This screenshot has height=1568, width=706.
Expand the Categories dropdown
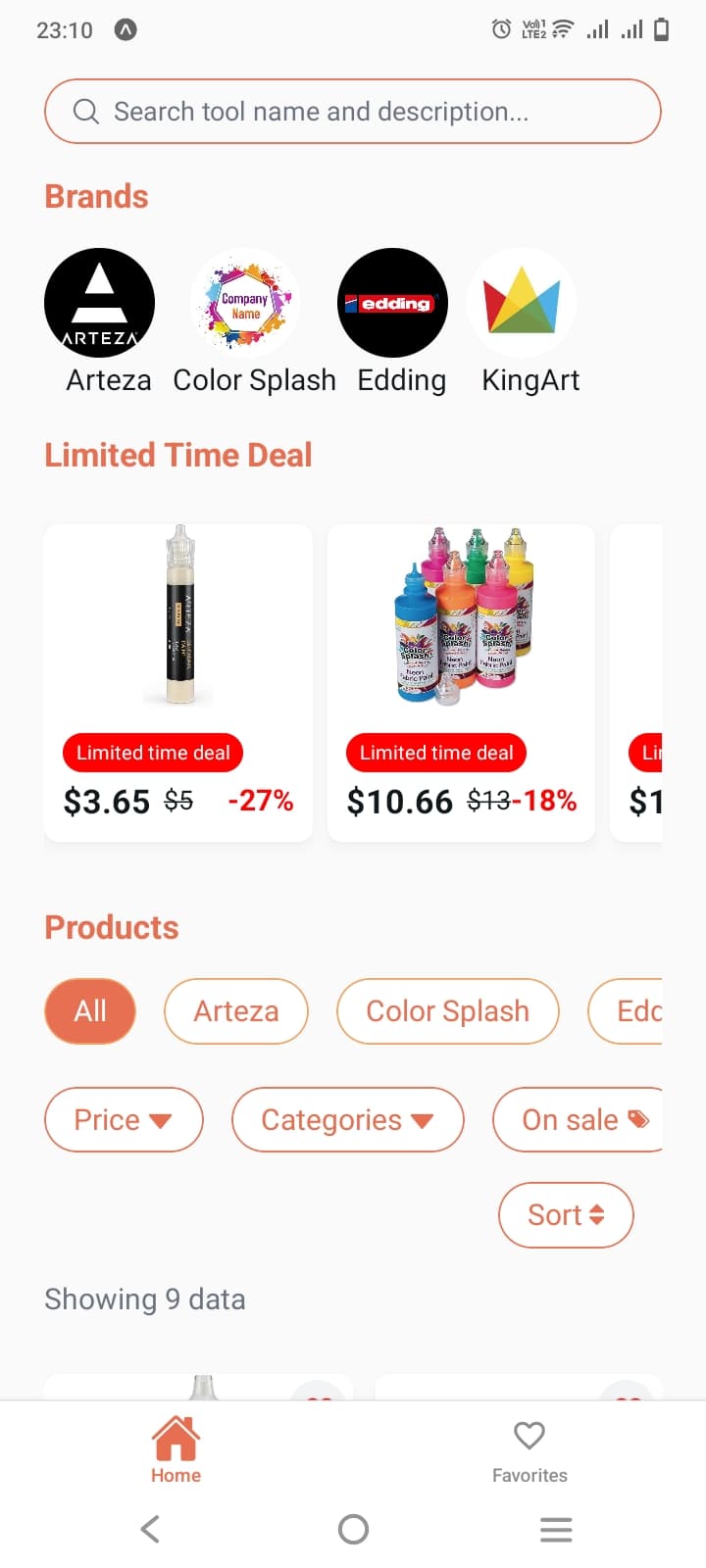click(347, 1119)
